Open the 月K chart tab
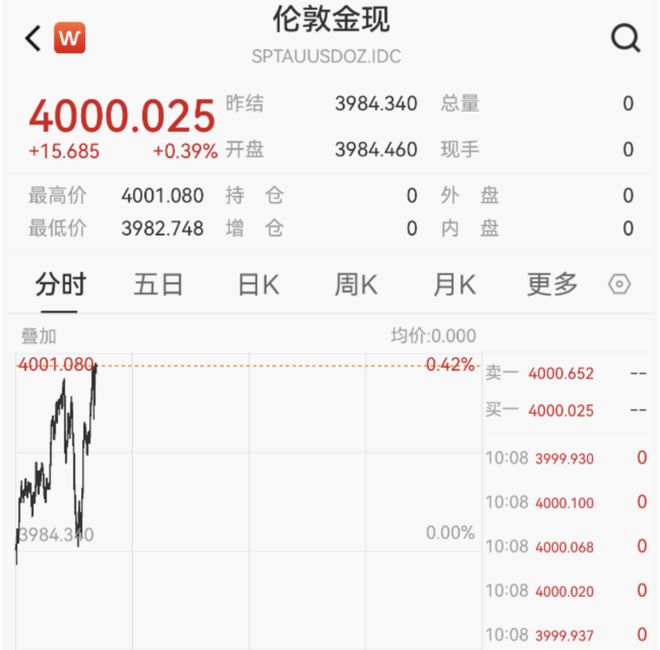 coord(453,285)
